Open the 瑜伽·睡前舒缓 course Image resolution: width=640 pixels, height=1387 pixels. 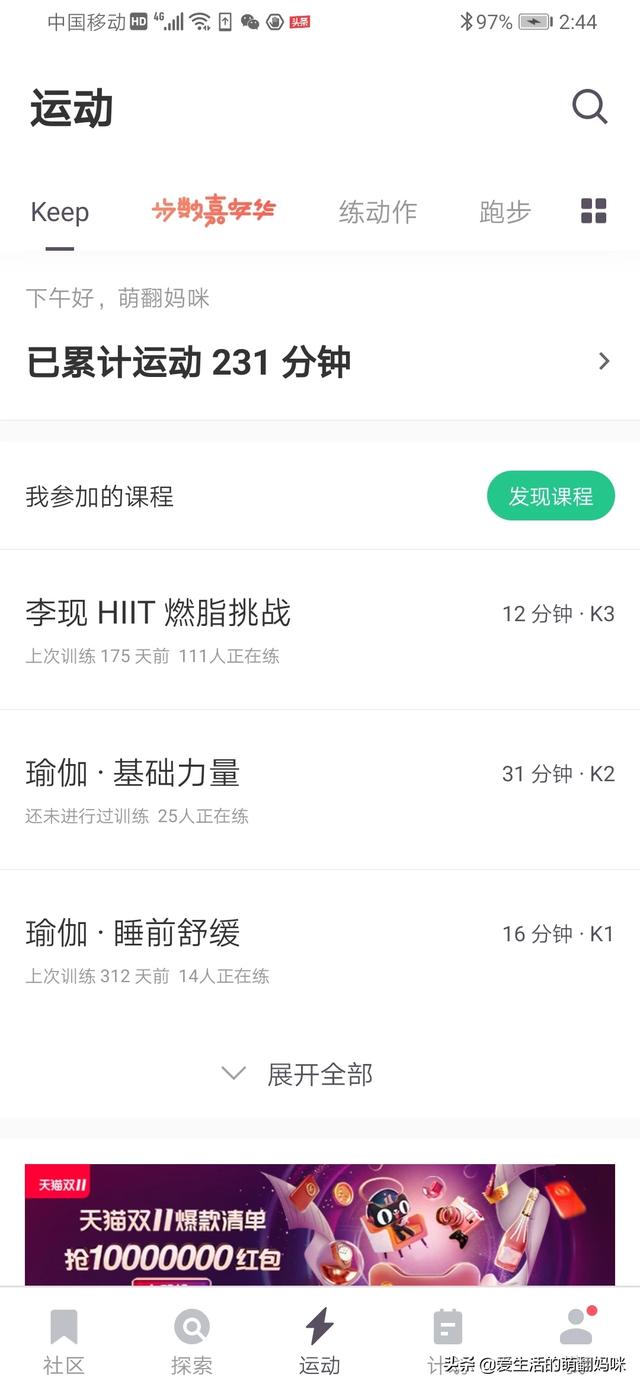click(320, 950)
